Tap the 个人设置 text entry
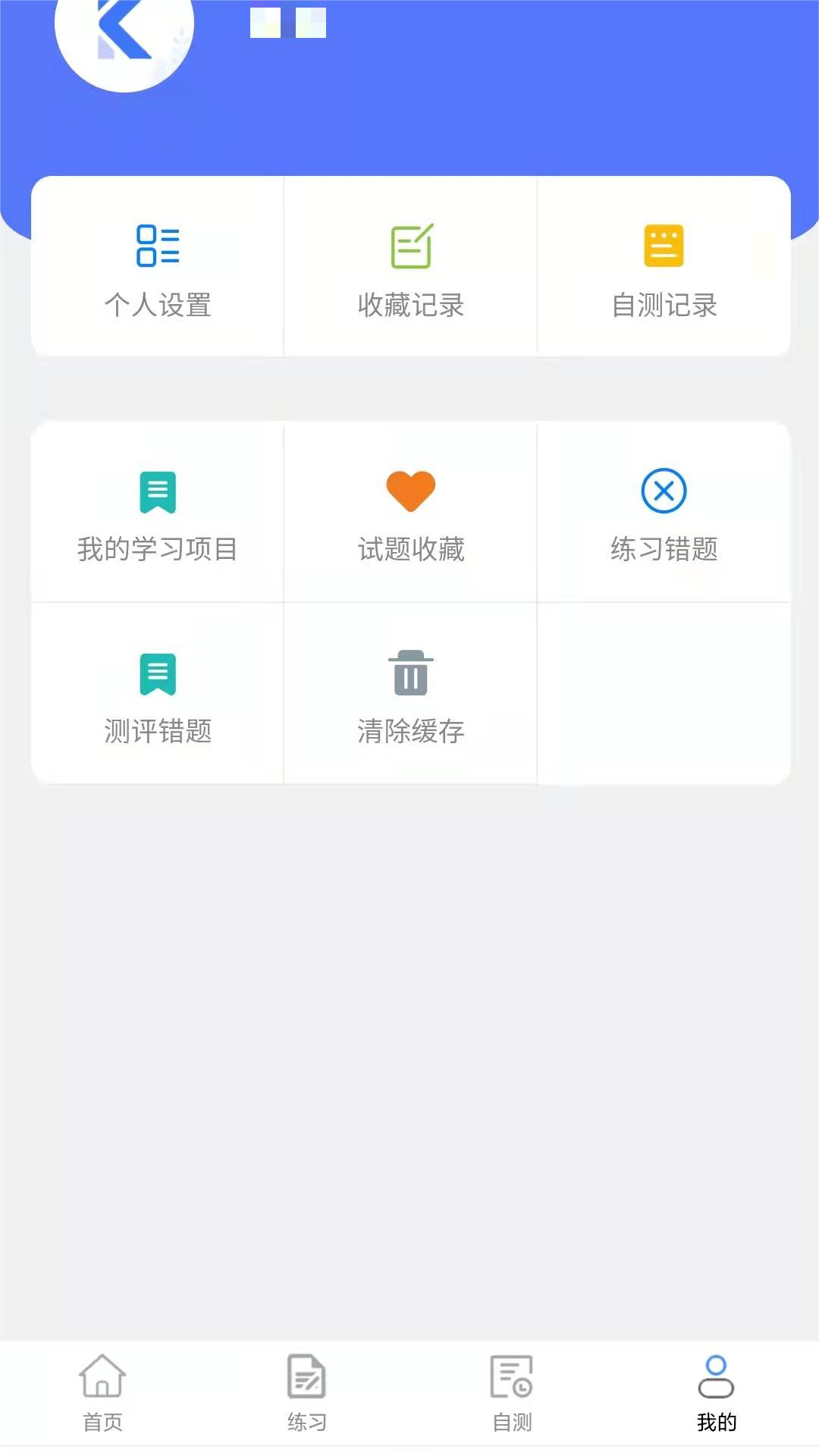This screenshot has width=819, height=1456. 158,306
